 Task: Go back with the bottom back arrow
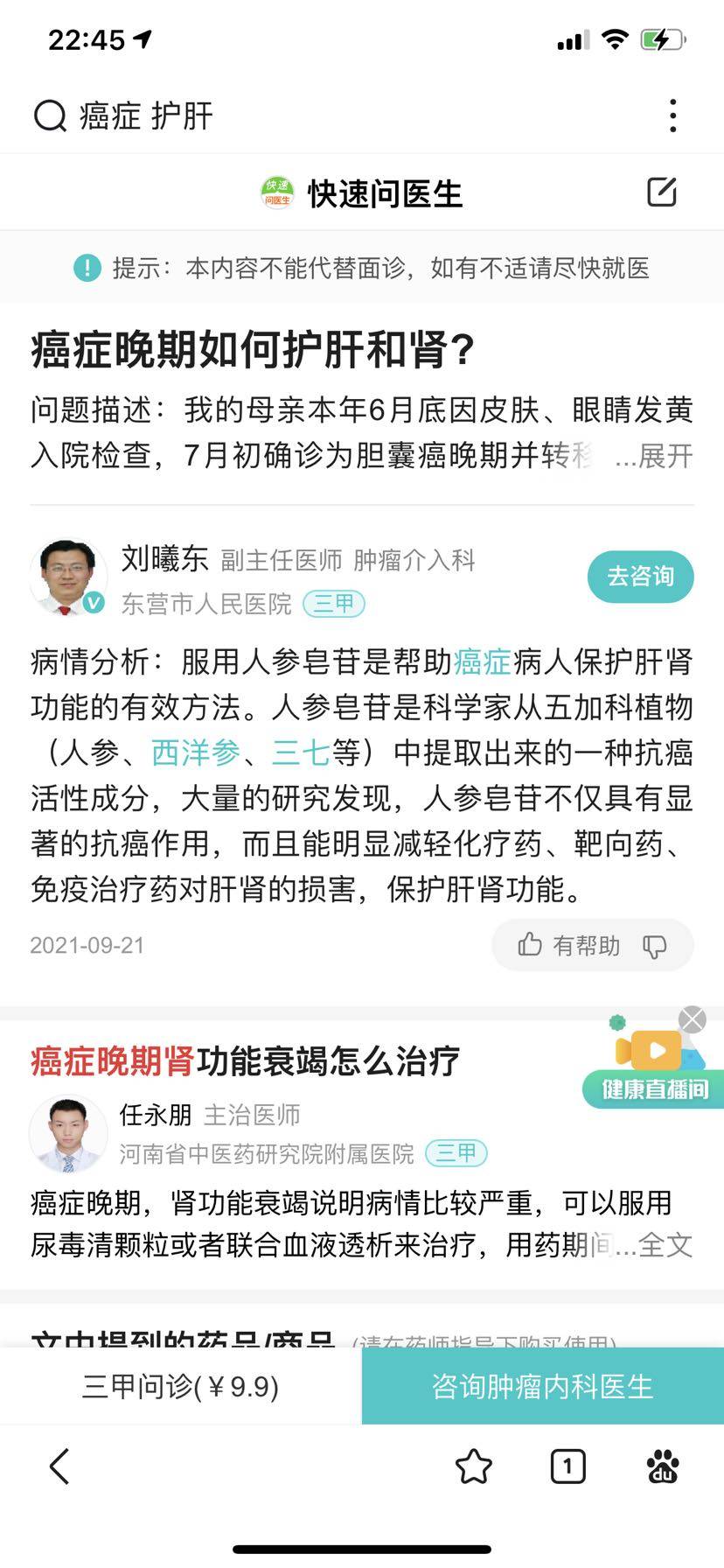pyautogui.click(x=59, y=1466)
